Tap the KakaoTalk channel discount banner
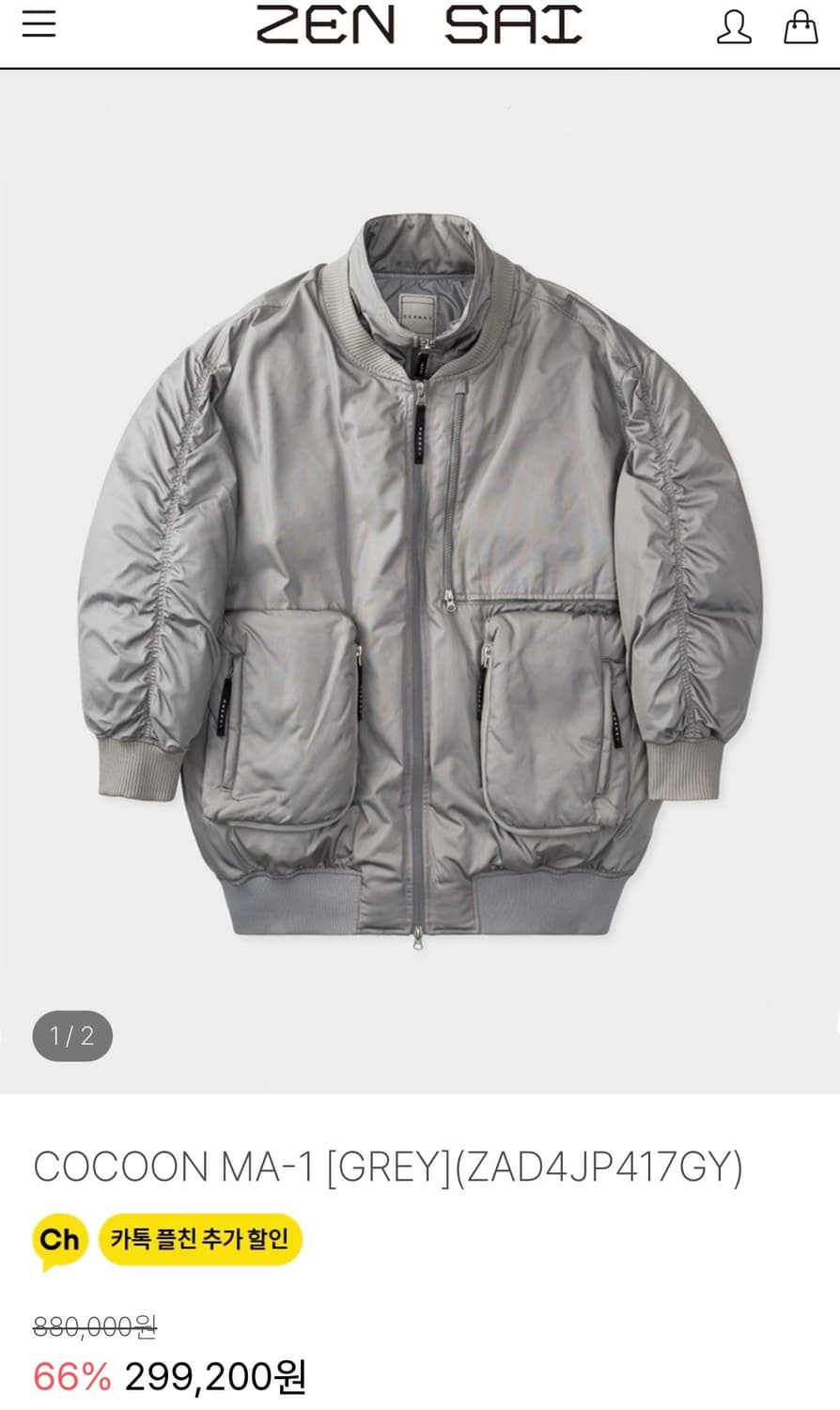The image size is (840, 1410). tap(167, 1240)
